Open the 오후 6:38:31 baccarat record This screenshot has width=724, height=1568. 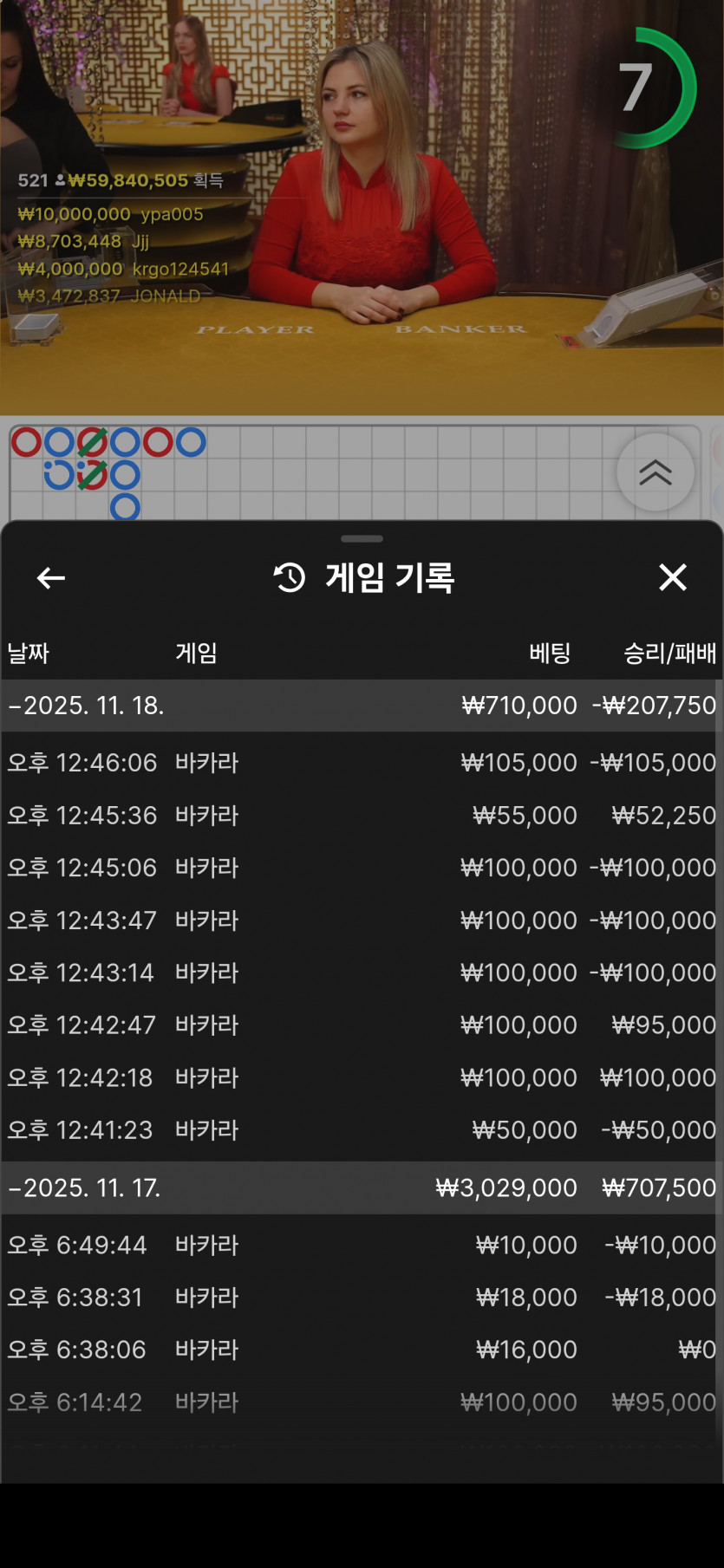[x=361, y=1298]
